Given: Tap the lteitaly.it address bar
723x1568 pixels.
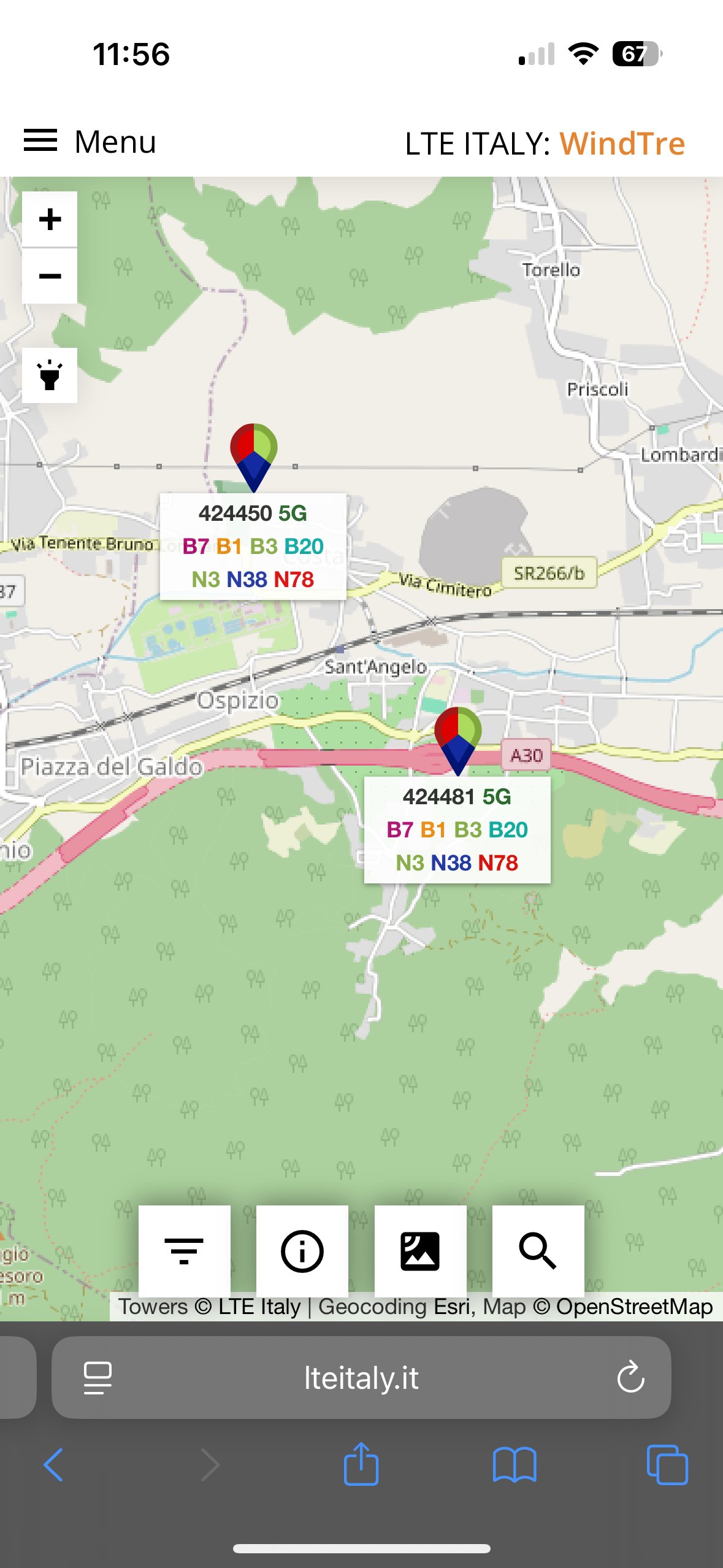Looking at the screenshot, I should coord(361,1378).
